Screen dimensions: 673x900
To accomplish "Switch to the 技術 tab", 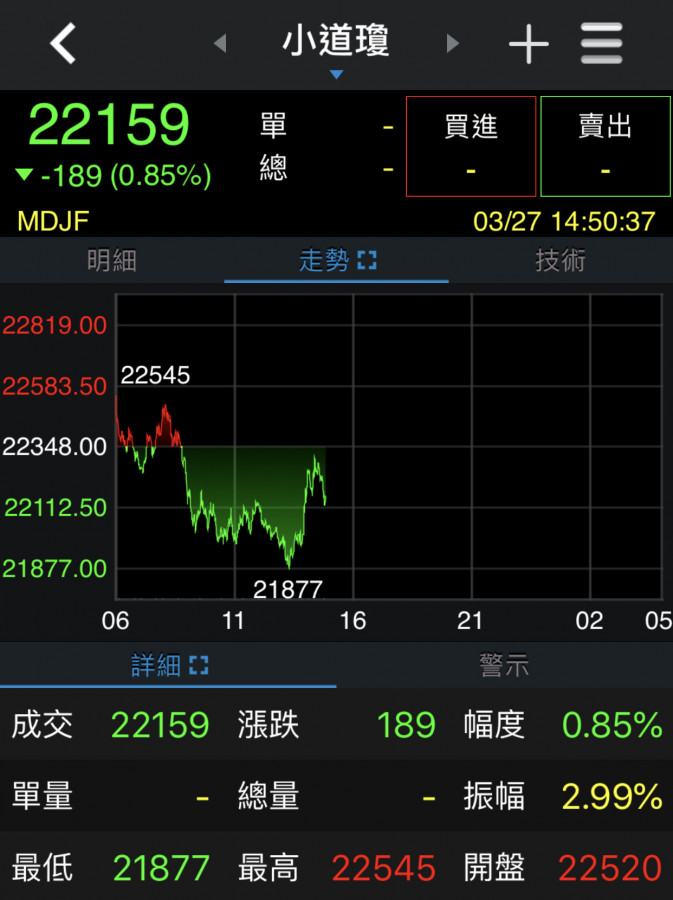I will click(560, 261).
